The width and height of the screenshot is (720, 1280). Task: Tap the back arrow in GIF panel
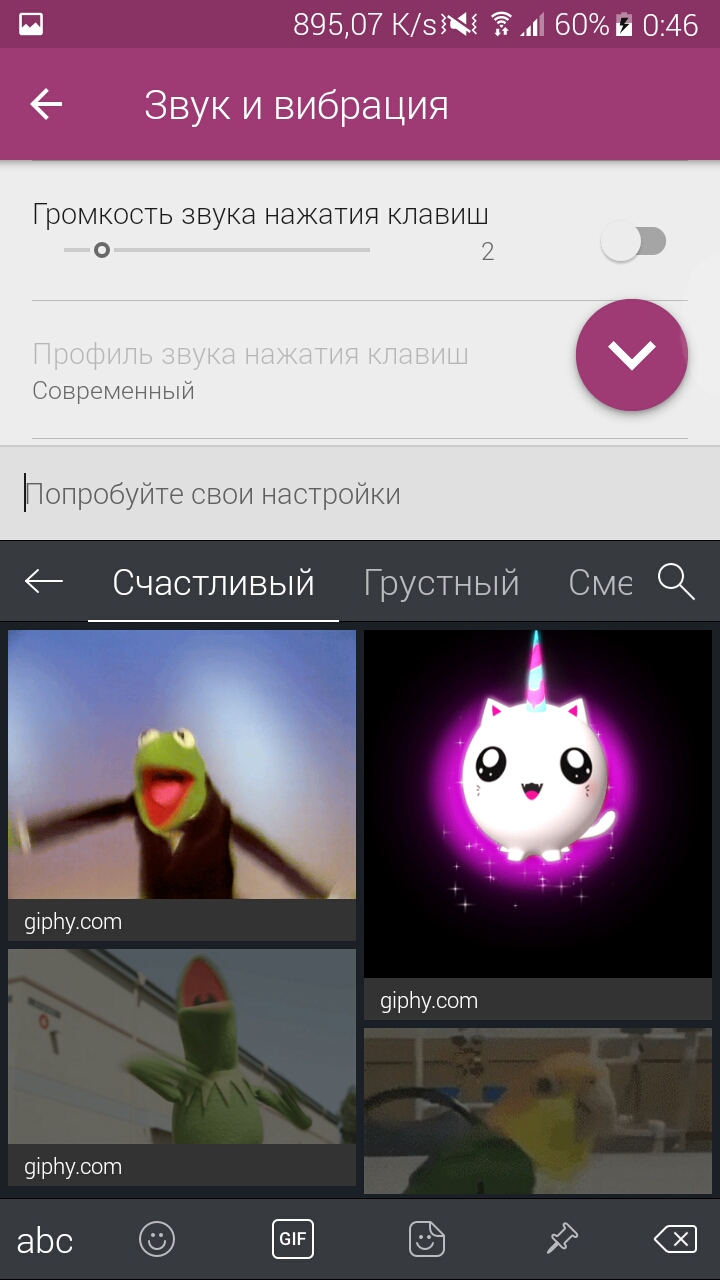[44, 581]
